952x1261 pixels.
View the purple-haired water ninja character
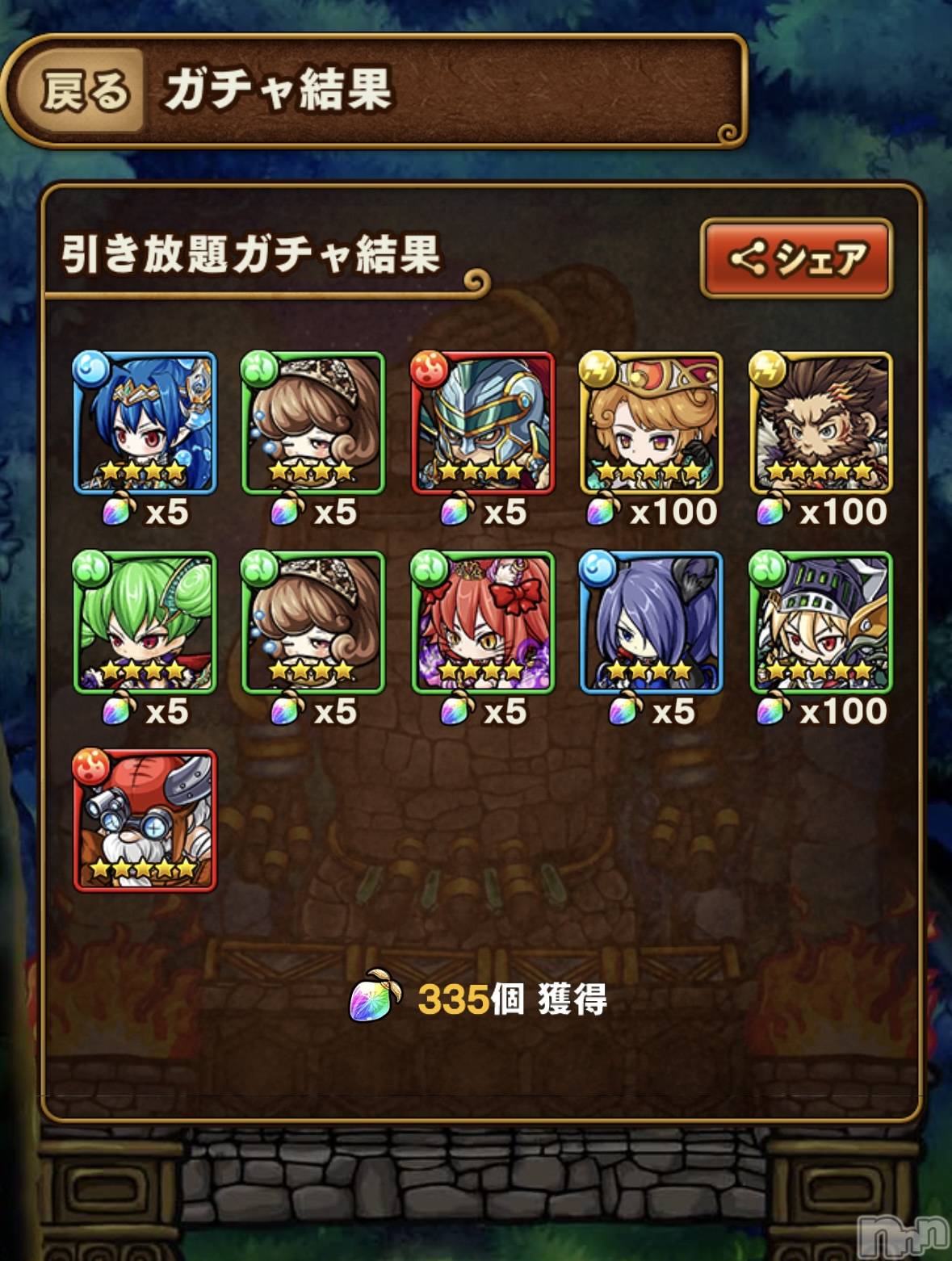click(x=651, y=622)
